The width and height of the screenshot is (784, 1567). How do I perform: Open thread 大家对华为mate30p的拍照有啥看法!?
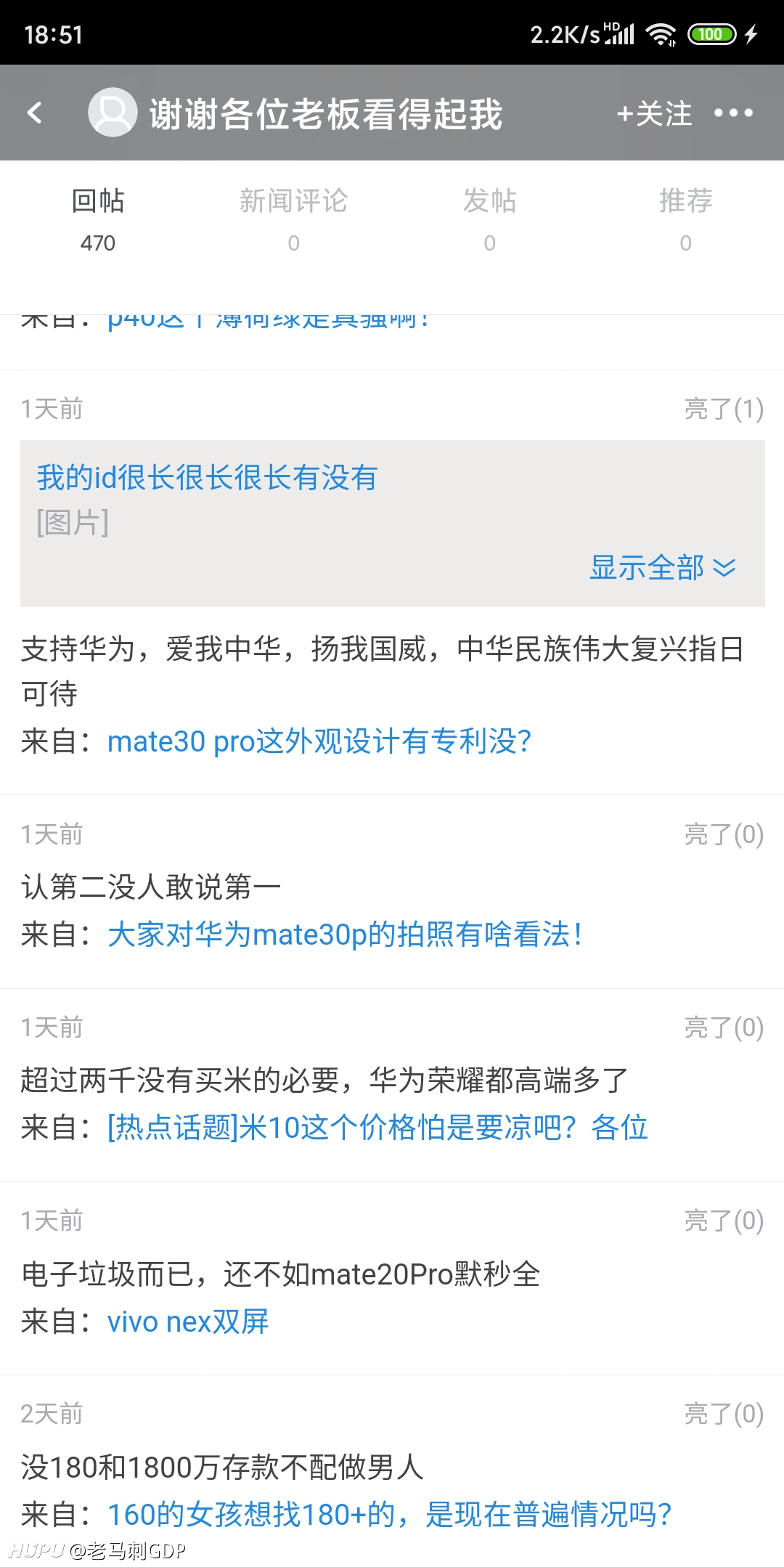(x=345, y=935)
